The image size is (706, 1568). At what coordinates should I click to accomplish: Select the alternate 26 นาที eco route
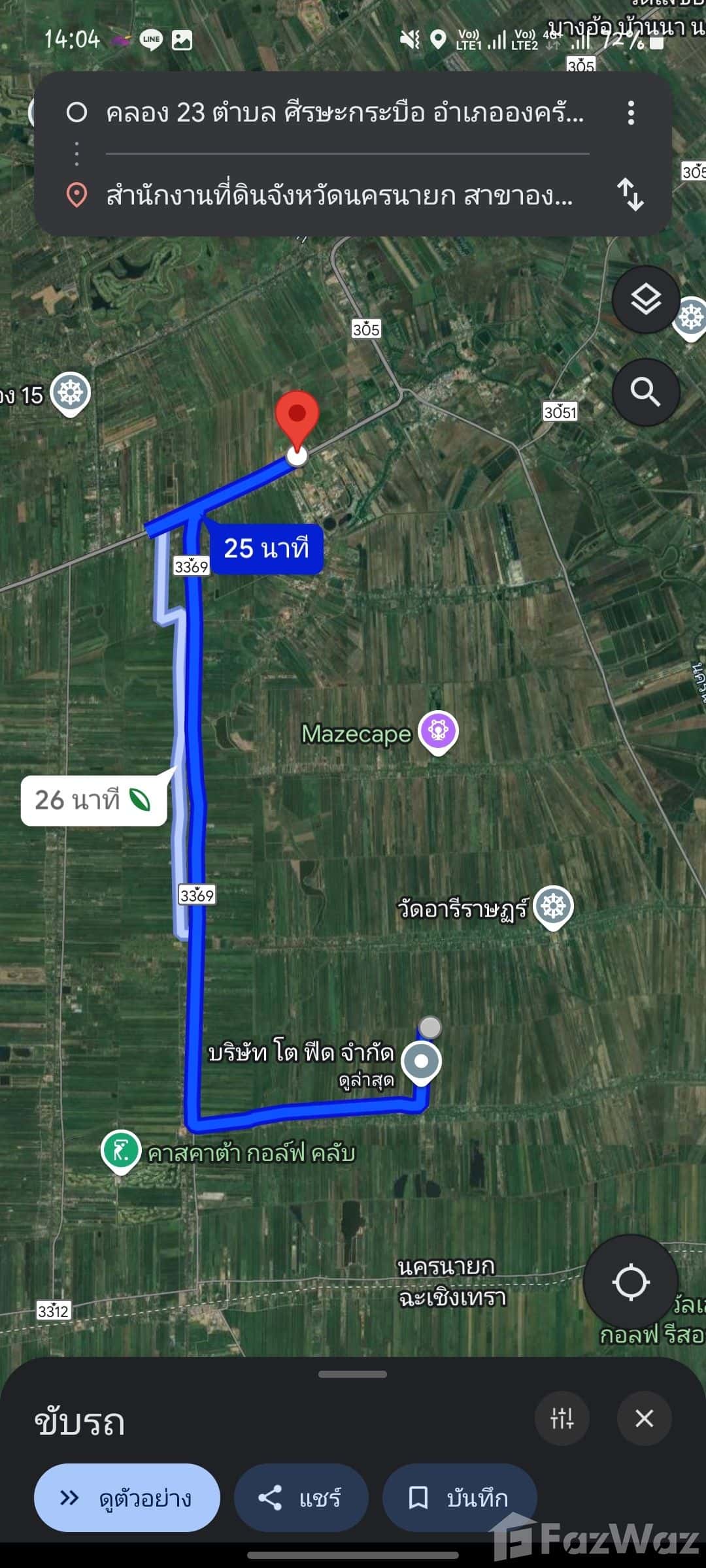(x=93, y=800)
